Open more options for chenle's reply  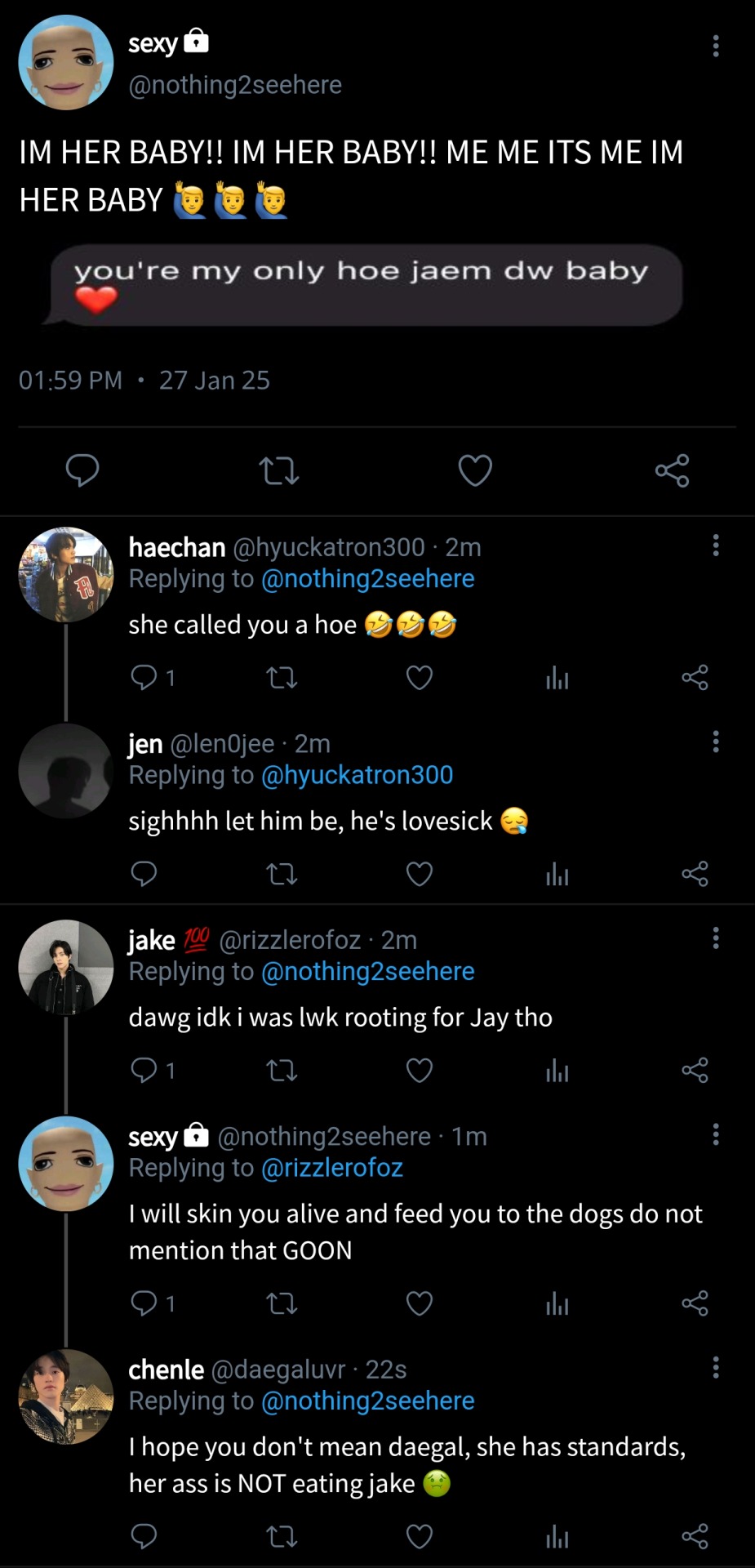(716, 1367)
